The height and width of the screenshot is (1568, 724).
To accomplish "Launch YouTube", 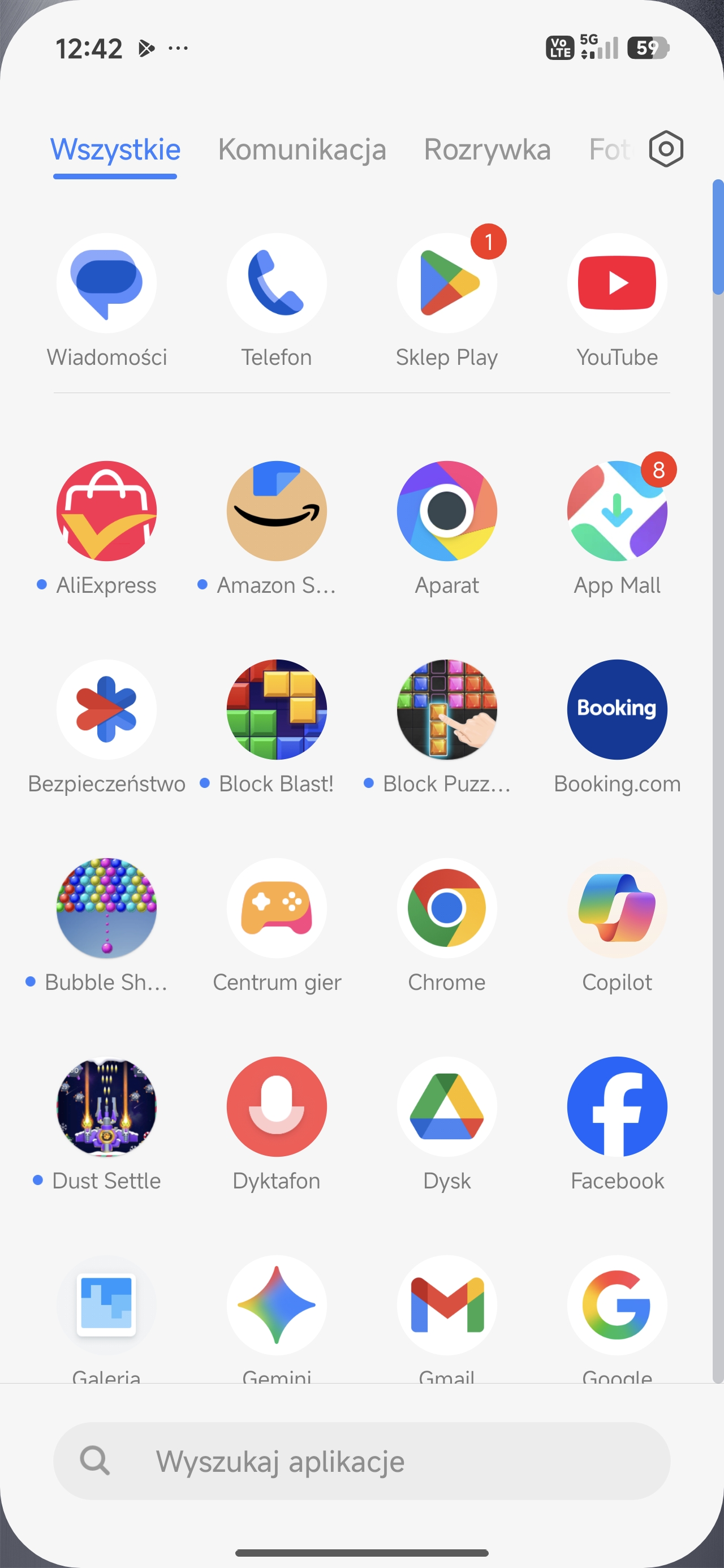I will pos(617,283).
